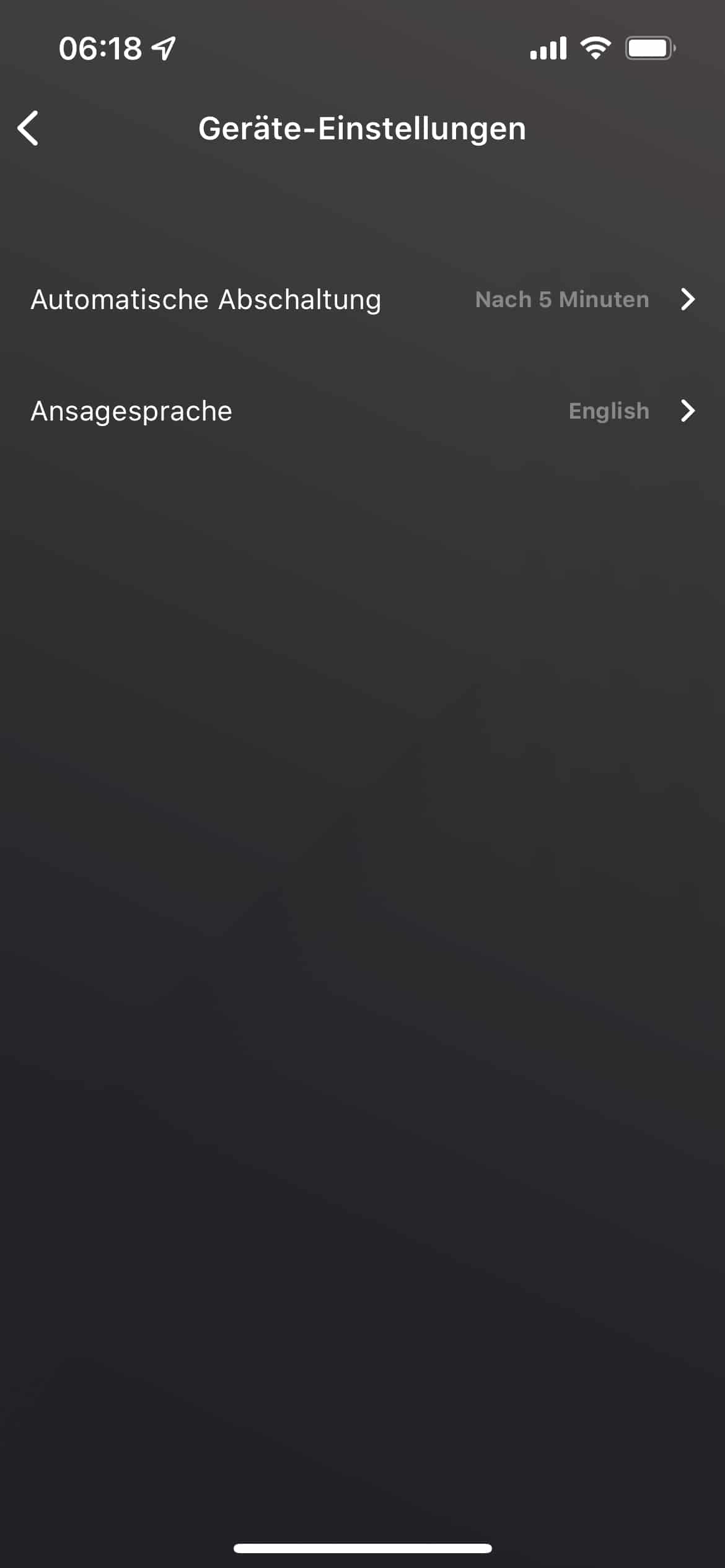This screenshot has height=1568, width=725.
Task: Change the Ansagesprache language
Action: tap(362, 411)
